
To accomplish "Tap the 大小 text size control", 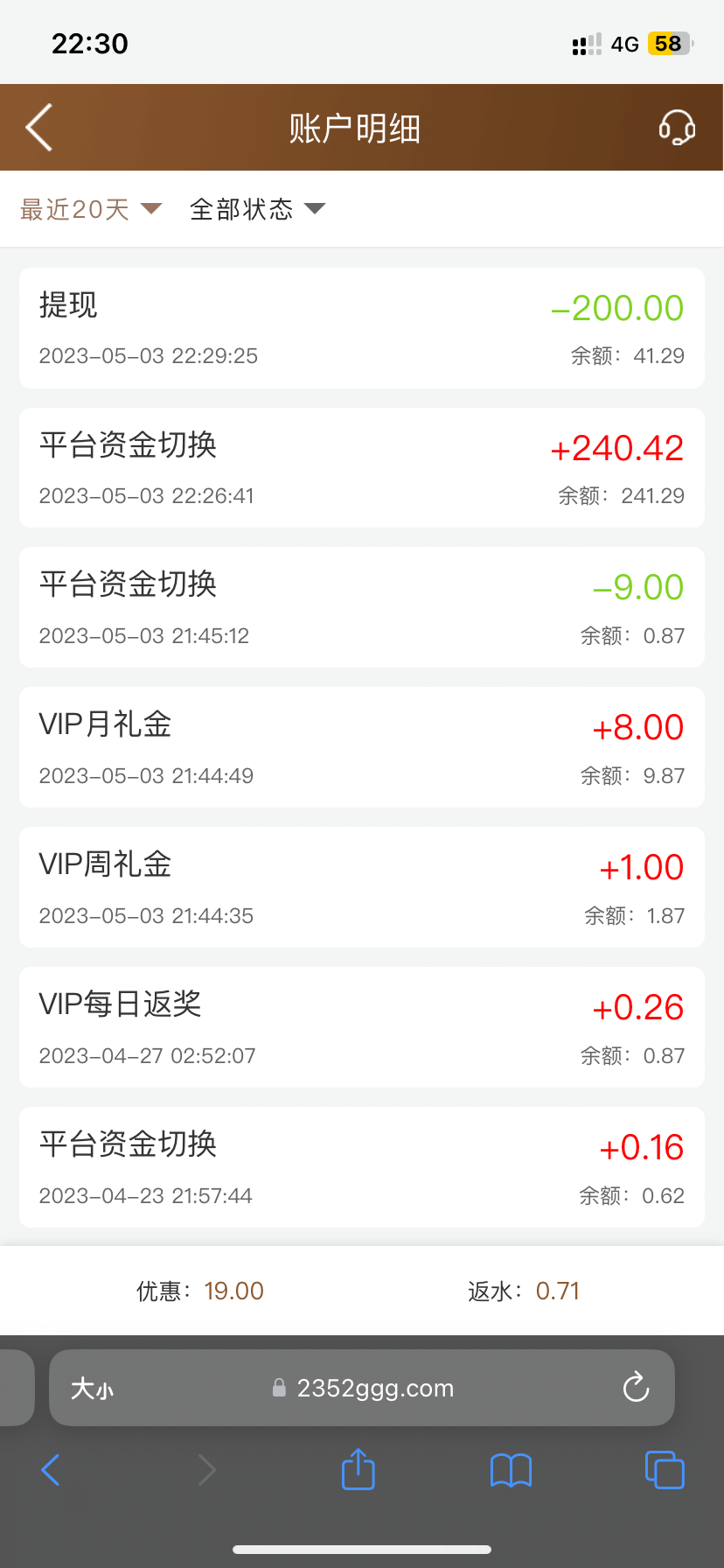I will (x=92, y=1388).
